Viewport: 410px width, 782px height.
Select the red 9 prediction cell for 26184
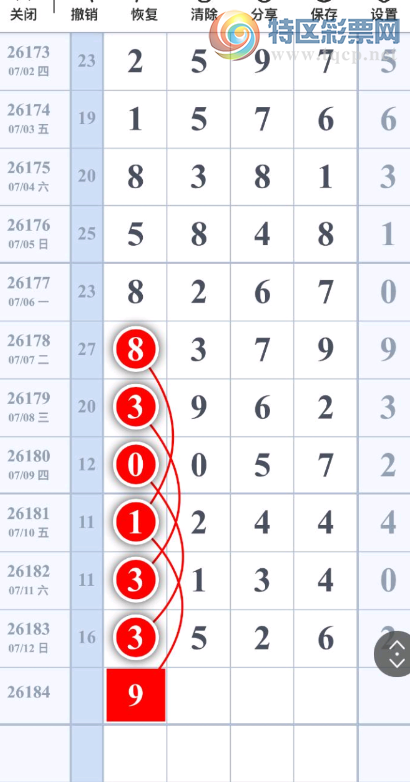136,695
